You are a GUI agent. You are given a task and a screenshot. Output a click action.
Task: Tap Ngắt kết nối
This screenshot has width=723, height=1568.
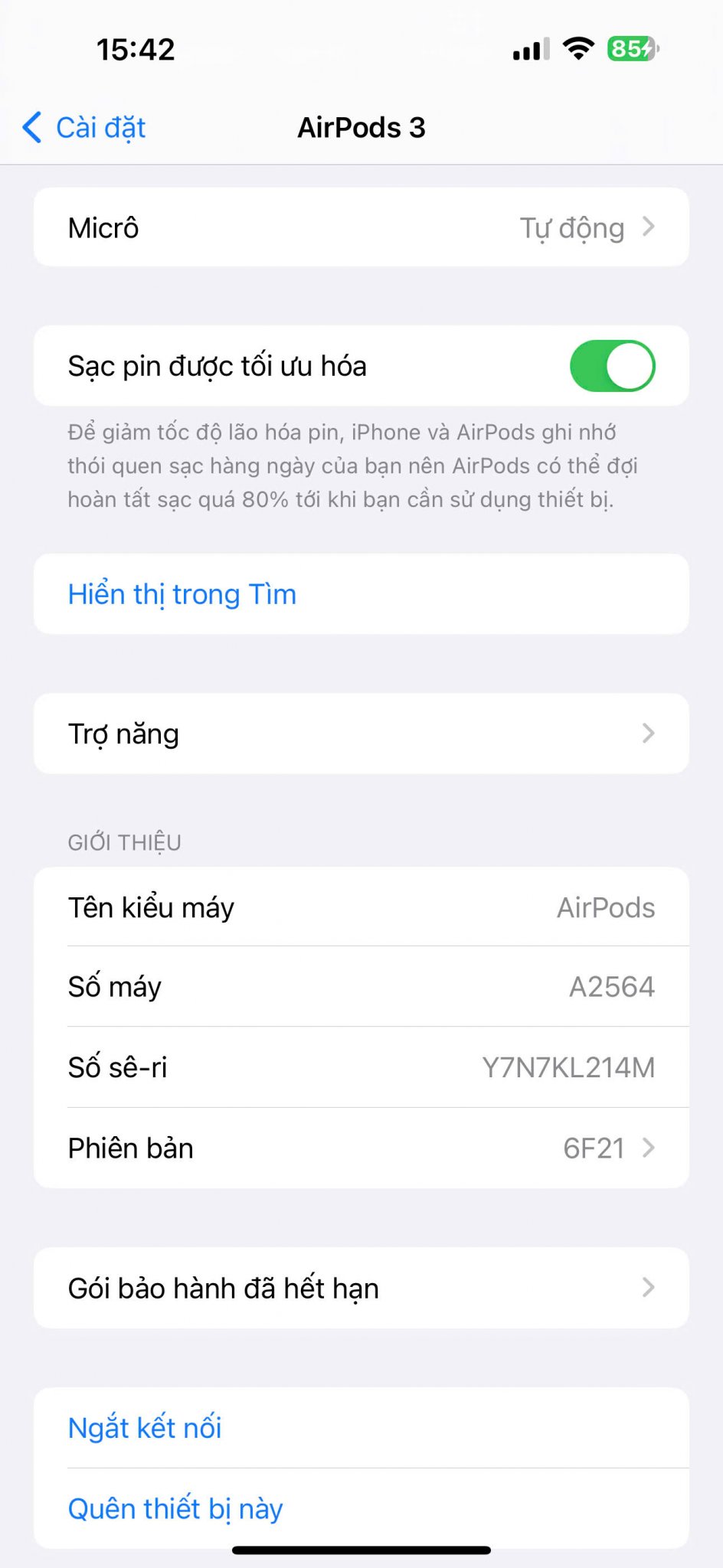tap(361, 1428)
